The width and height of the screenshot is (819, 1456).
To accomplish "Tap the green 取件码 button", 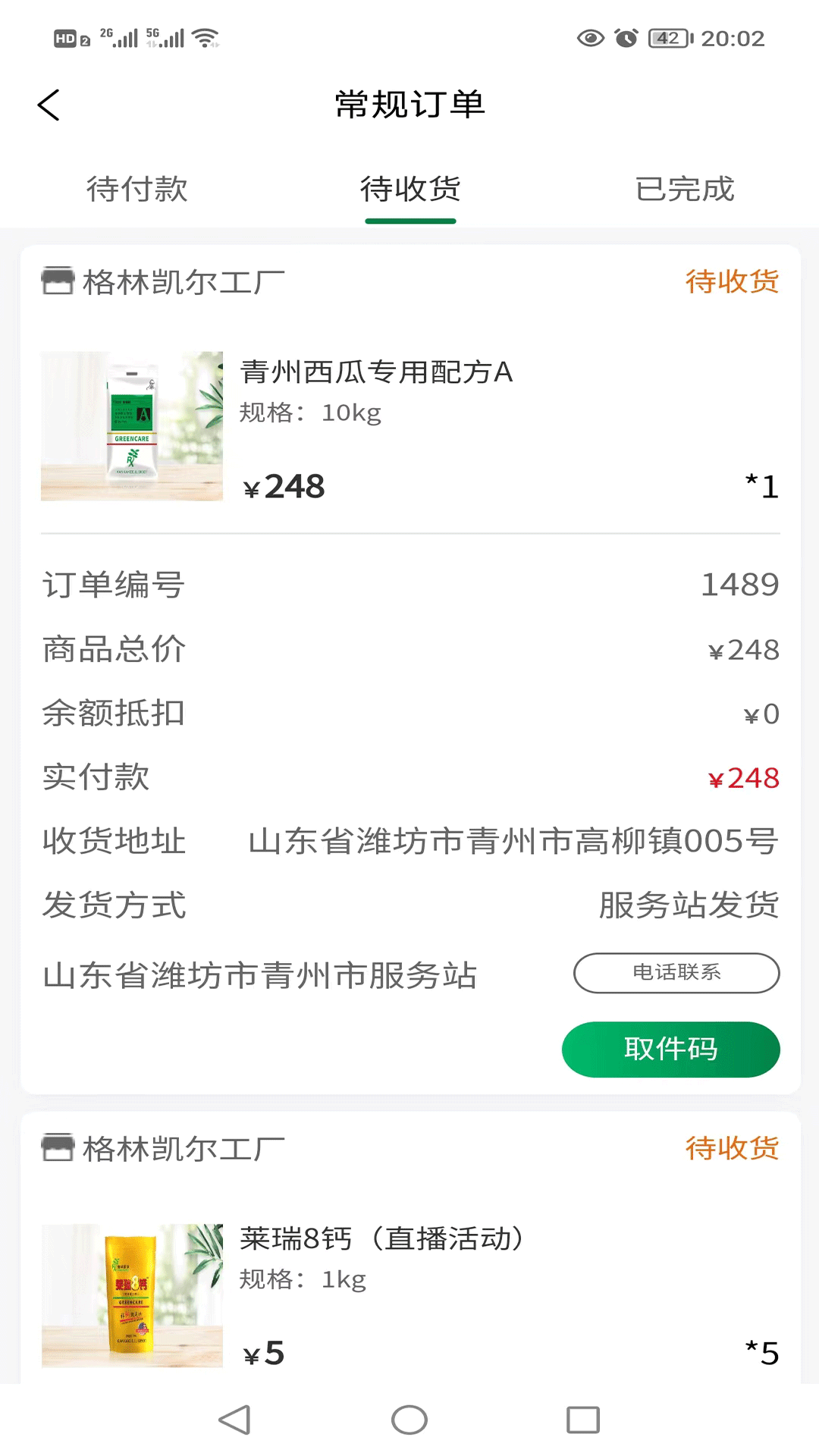I will 670,1049.
